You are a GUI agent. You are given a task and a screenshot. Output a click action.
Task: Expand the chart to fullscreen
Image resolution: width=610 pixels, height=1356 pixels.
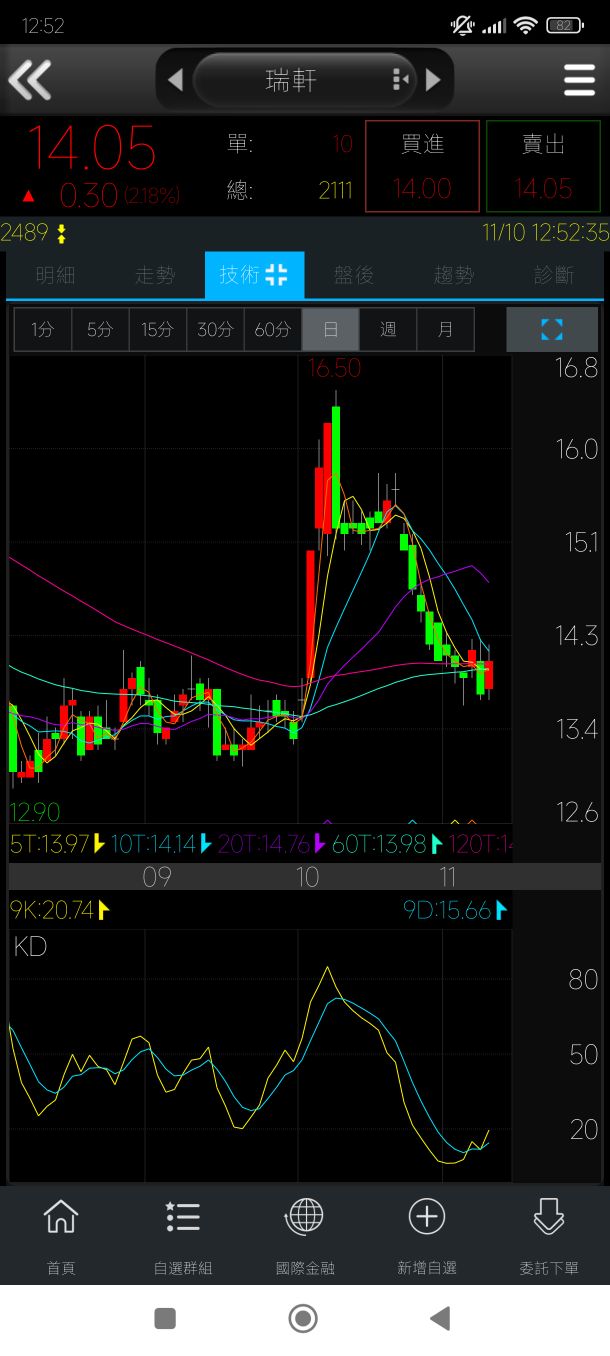[552, 329]
